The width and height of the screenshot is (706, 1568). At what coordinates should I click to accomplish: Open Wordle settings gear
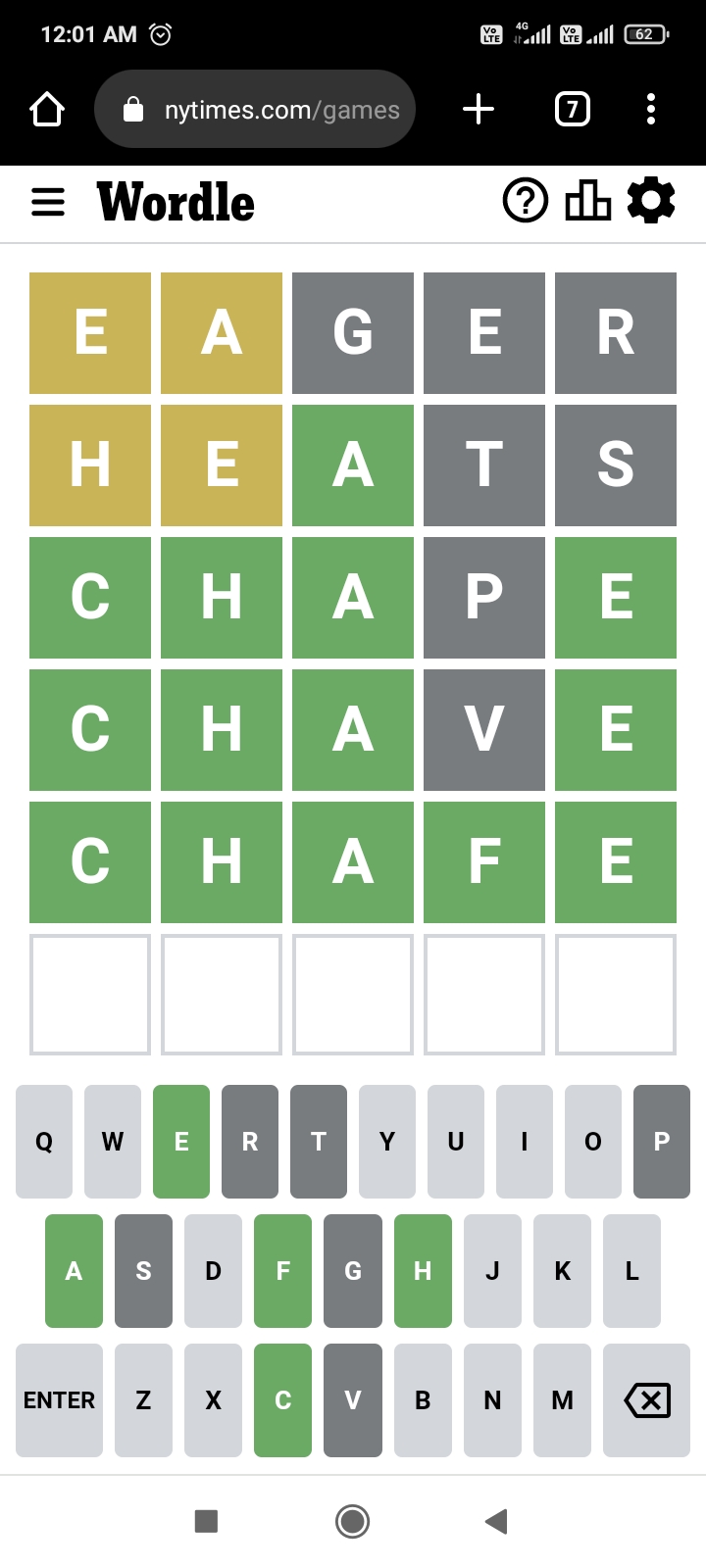click(651, 201)
